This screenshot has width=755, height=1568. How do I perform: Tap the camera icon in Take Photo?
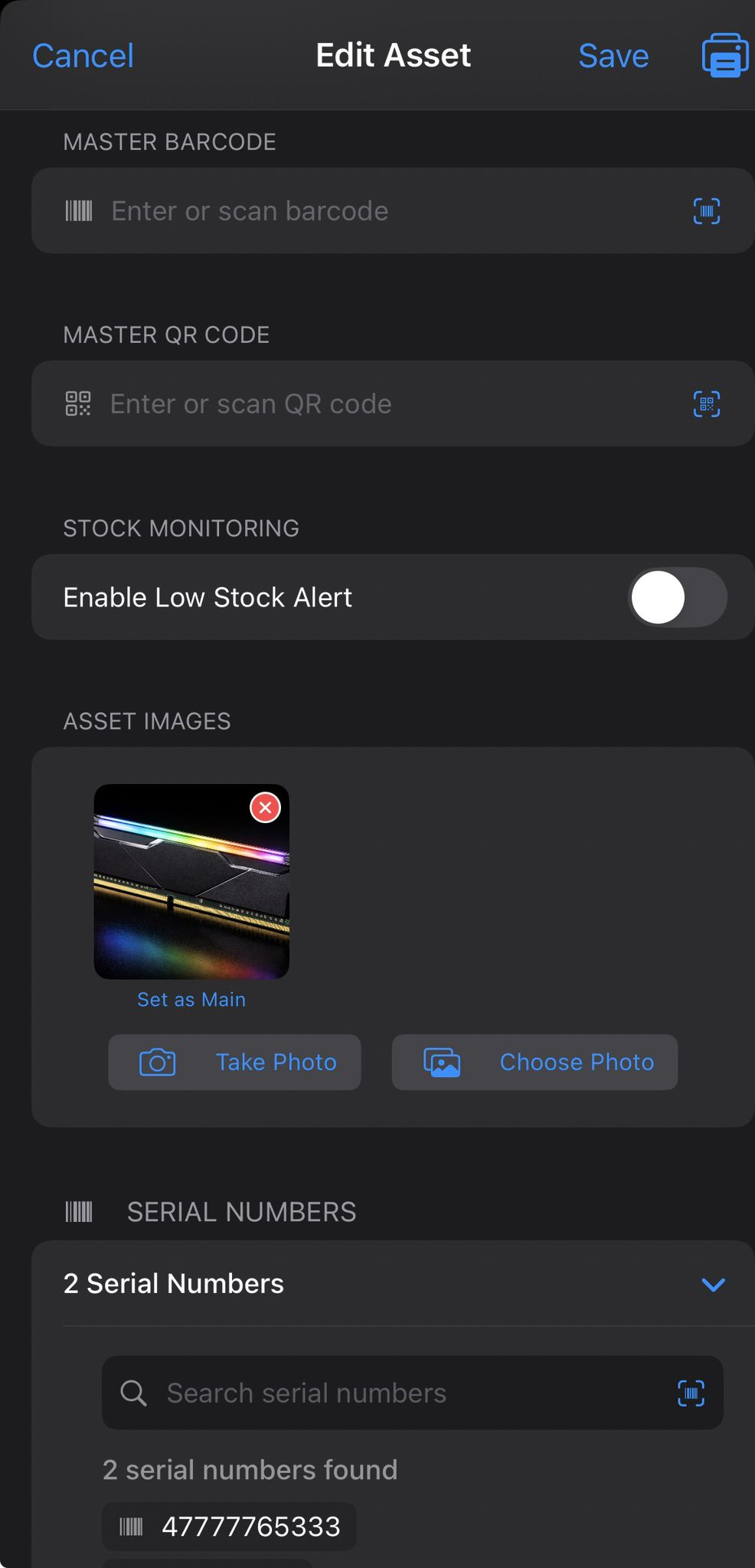tap(159, 1062)
